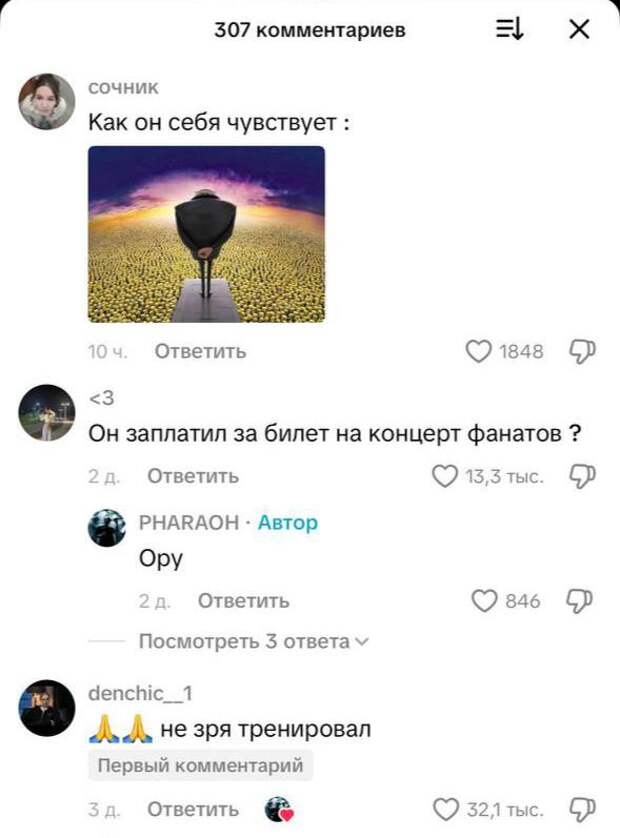Close the comments panel

(579, 31)
